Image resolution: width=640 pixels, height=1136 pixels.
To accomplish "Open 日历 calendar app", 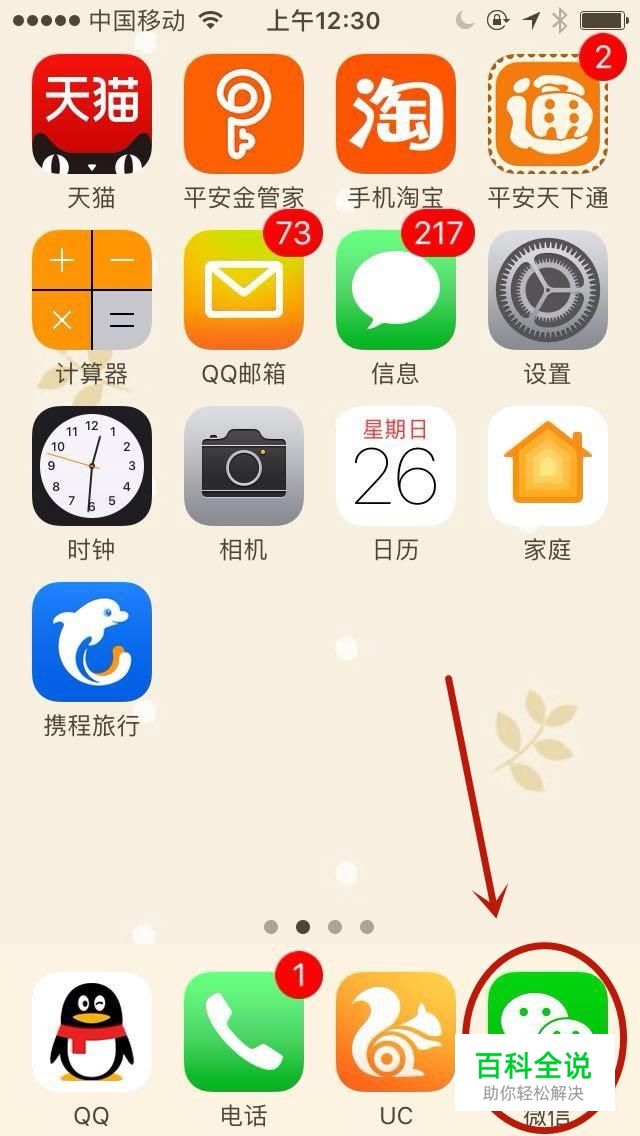I will (396, 466).
